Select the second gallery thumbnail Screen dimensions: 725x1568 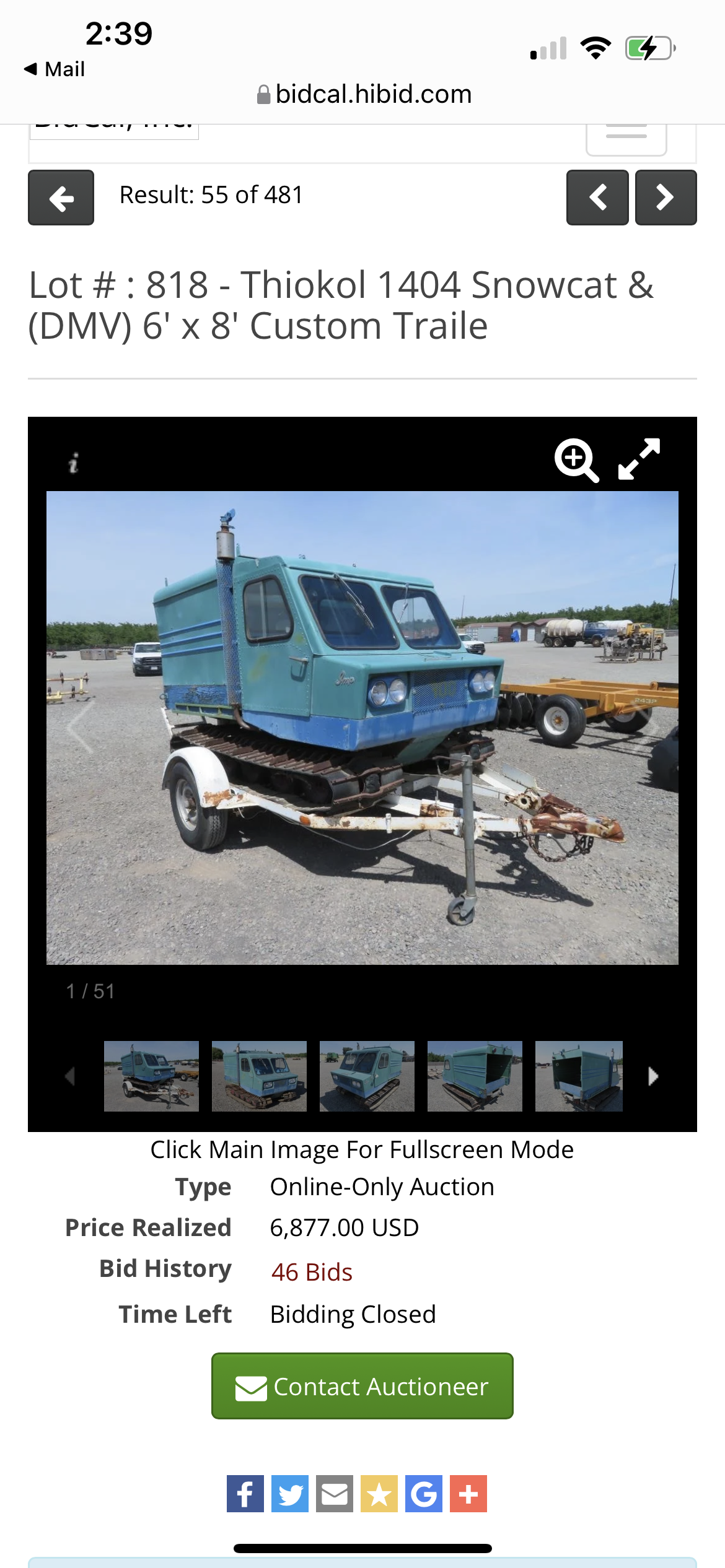click(259, 1076)
